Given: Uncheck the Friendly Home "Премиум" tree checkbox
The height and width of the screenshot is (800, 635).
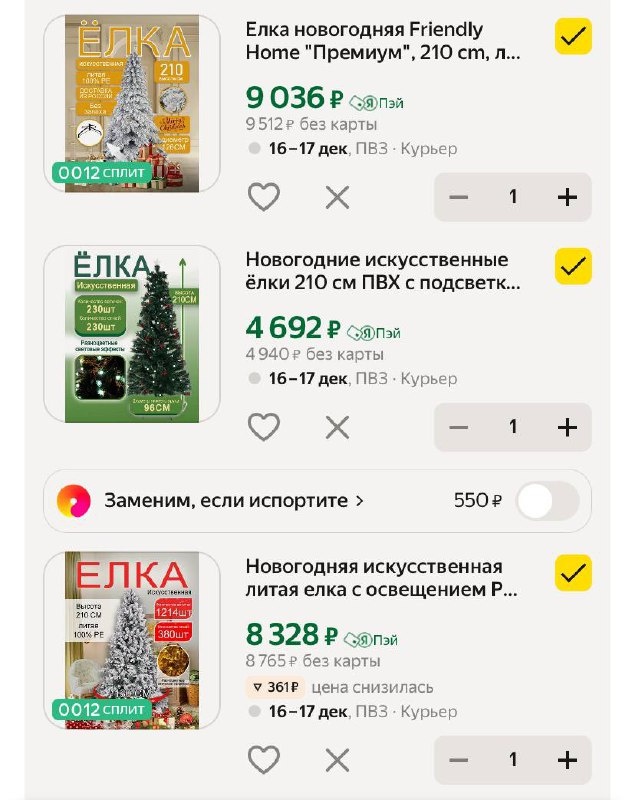Looking at the screenshot, I should point(573,36).
